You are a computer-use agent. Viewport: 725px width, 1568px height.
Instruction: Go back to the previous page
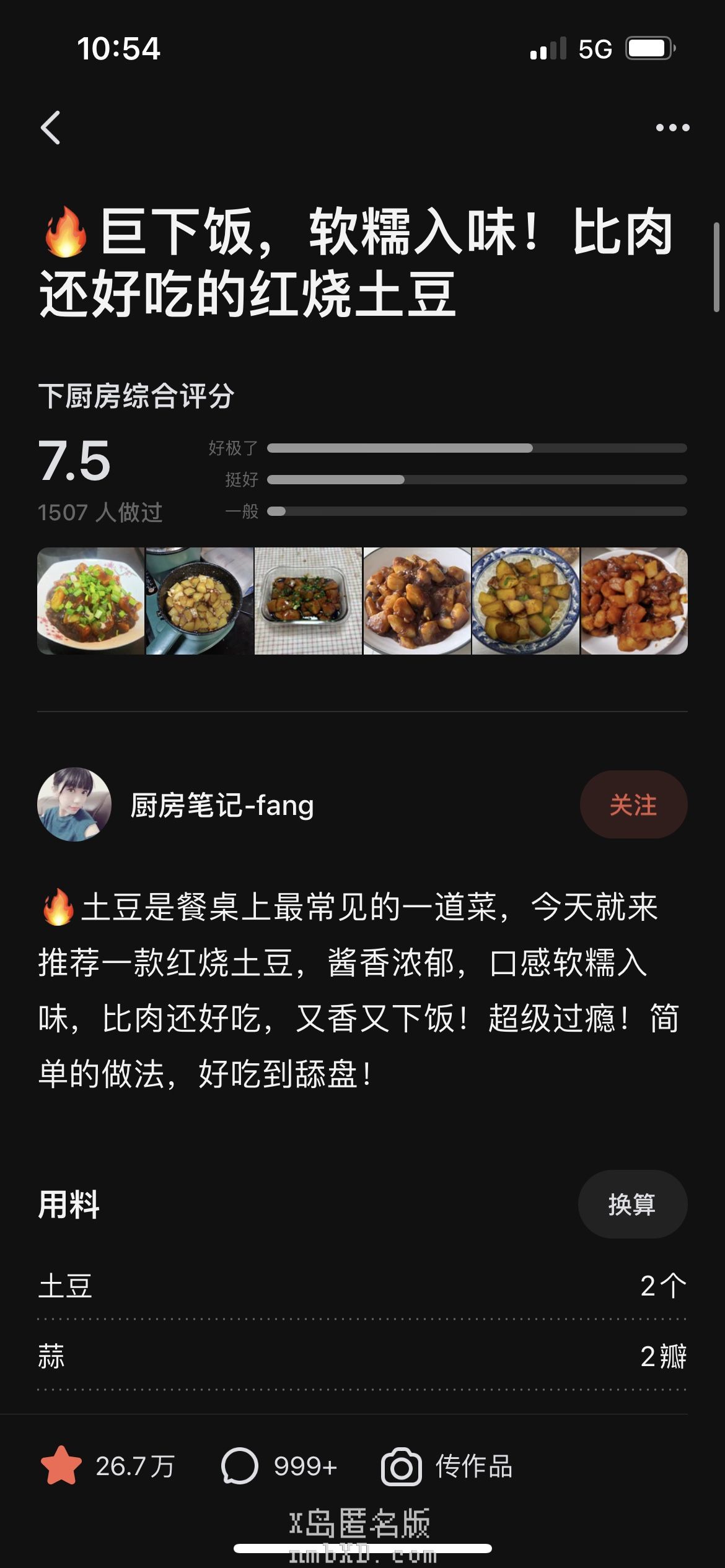(x=51, y=128)
